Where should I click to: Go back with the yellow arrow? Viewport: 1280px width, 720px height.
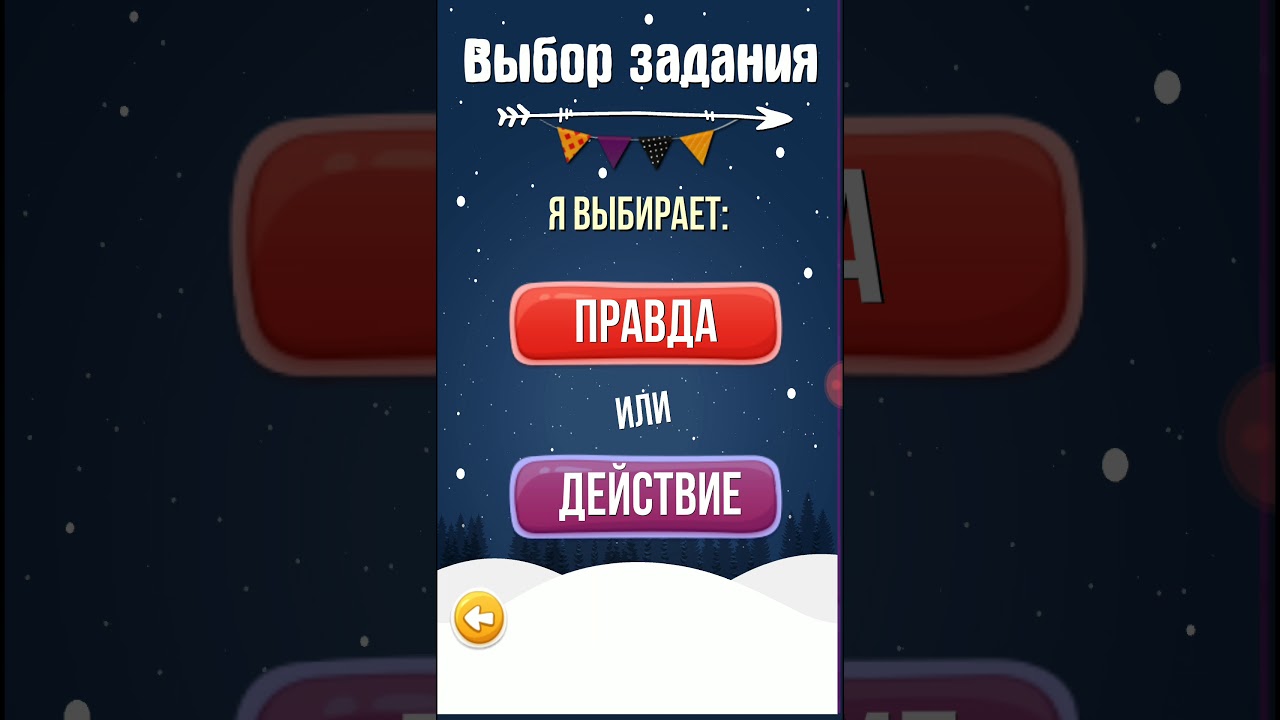point(479,619)
